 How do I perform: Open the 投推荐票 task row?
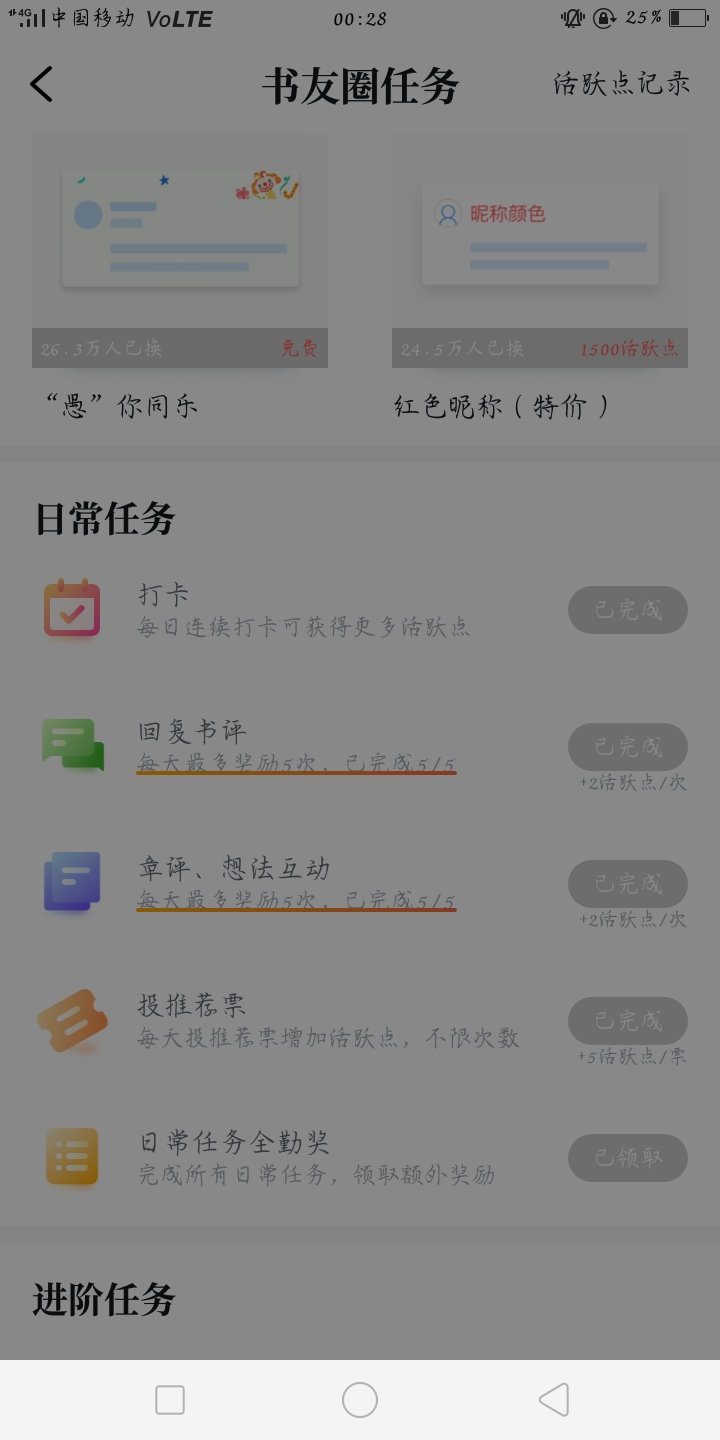(x=300, y=1020)
